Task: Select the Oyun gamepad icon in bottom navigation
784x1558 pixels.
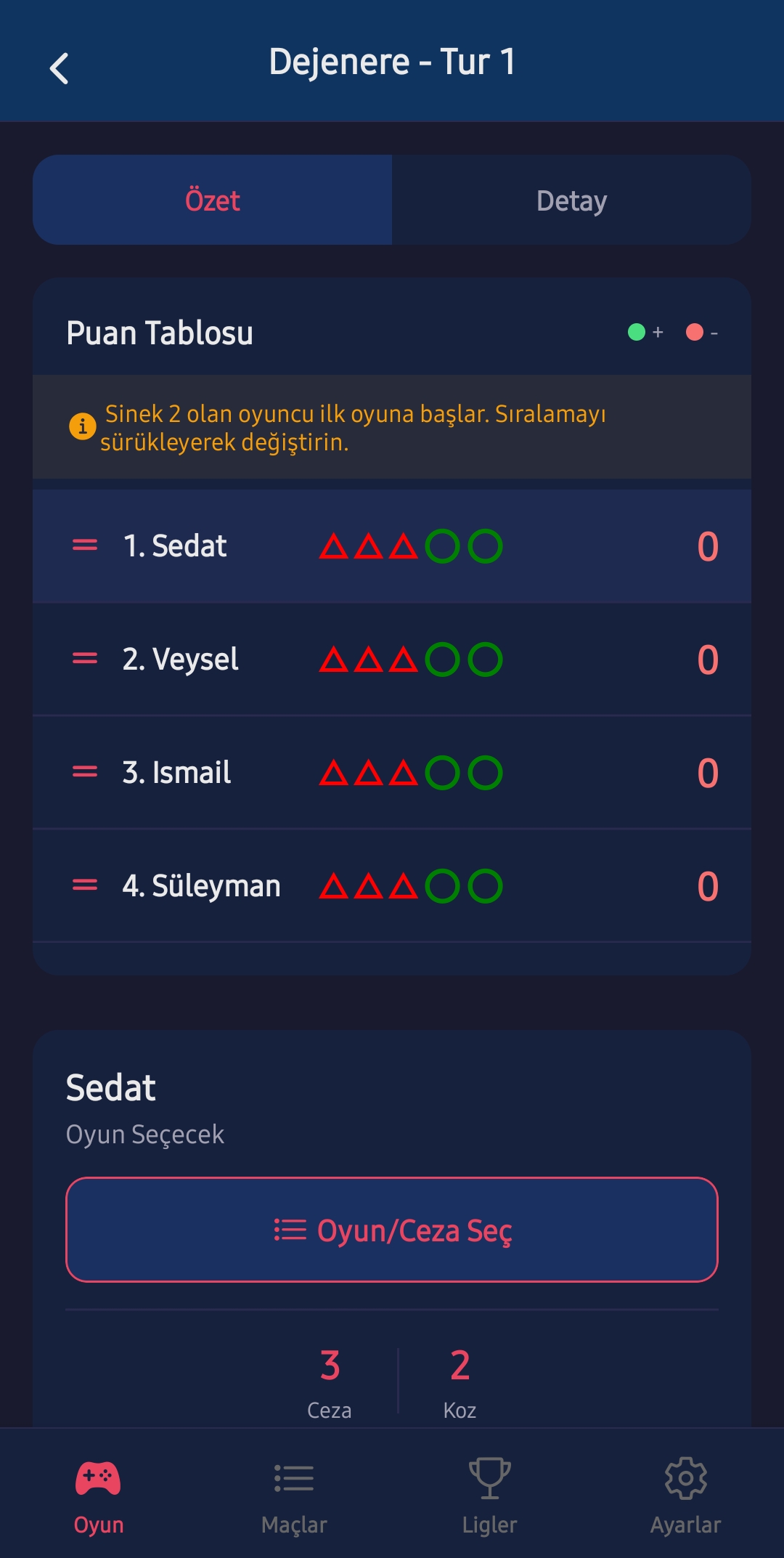Action: click(x=97, y=1478)
